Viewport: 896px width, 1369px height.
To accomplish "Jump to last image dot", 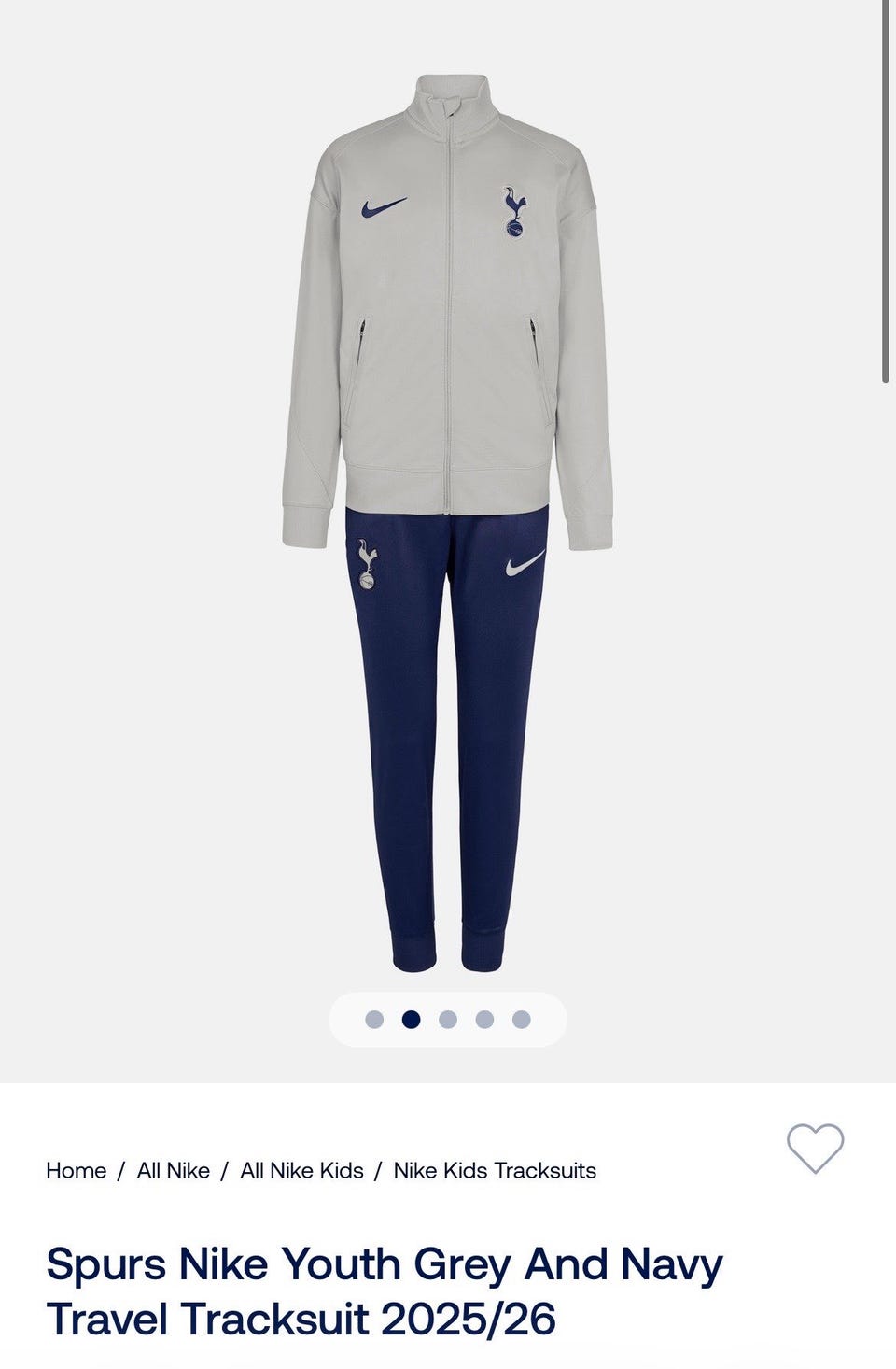I will point(522,1020).
